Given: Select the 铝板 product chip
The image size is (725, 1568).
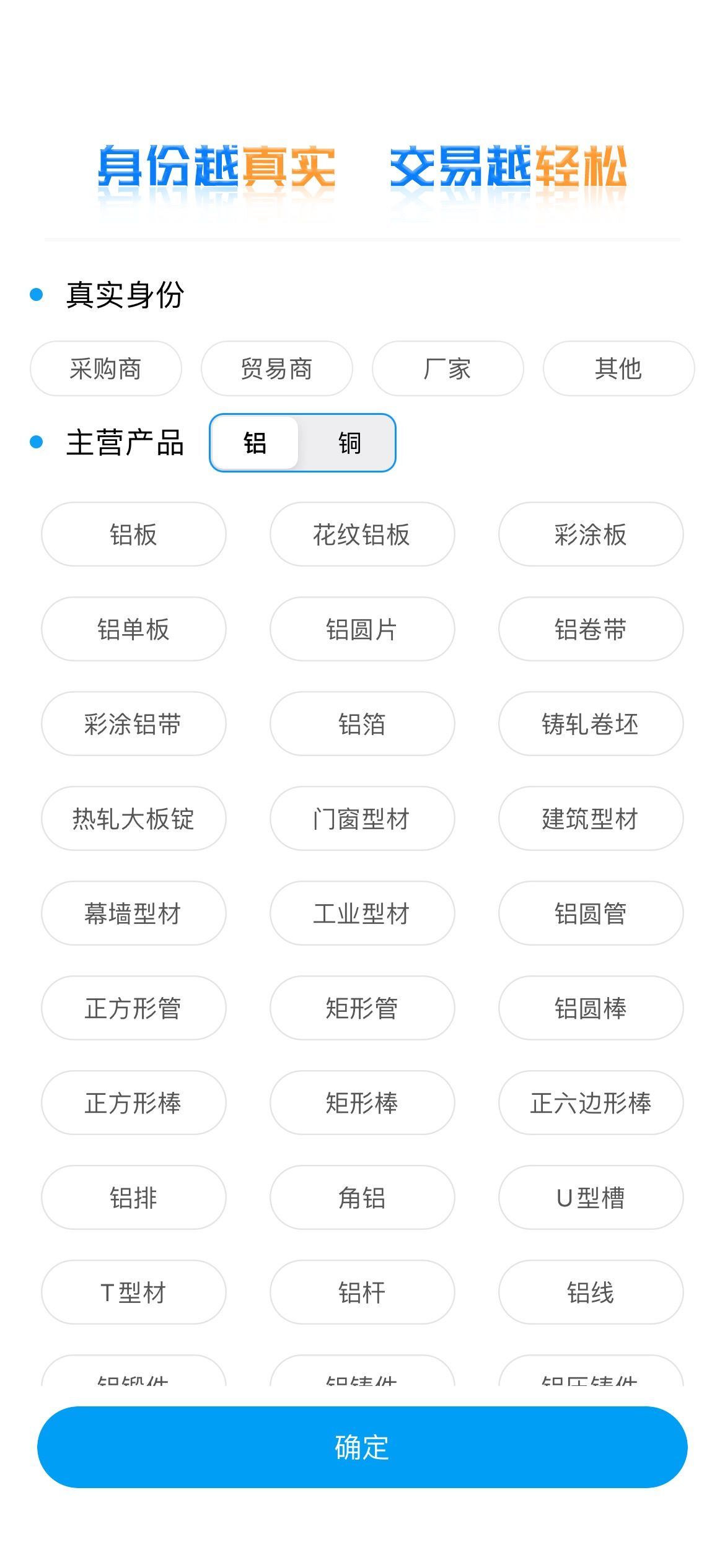Looking at the screenshot, I should tap(134, 534).
